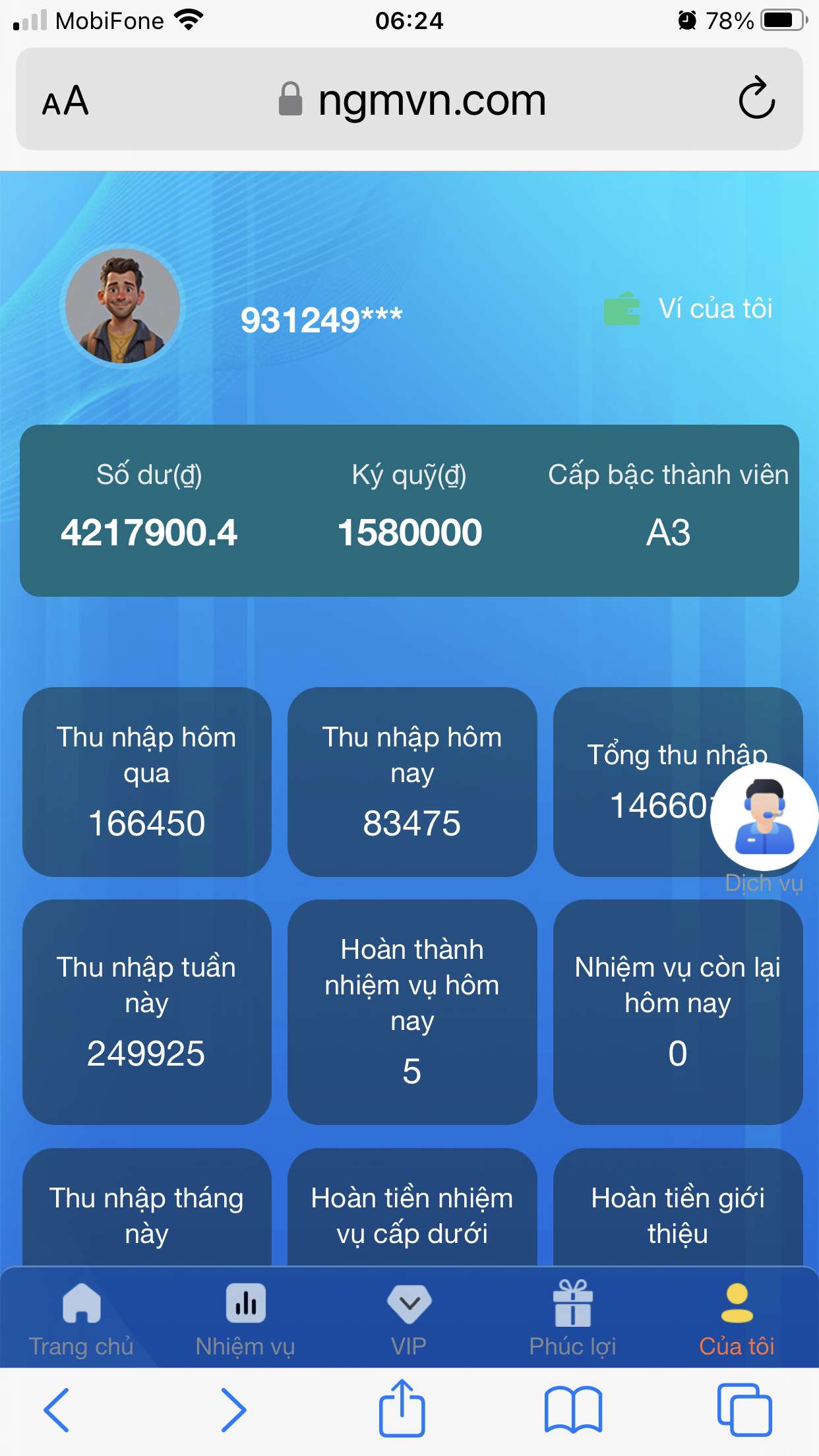This screenshot has height=1456, width=819.
Task: Share this page from Safari toolbar
Action: coord(402,1409)
